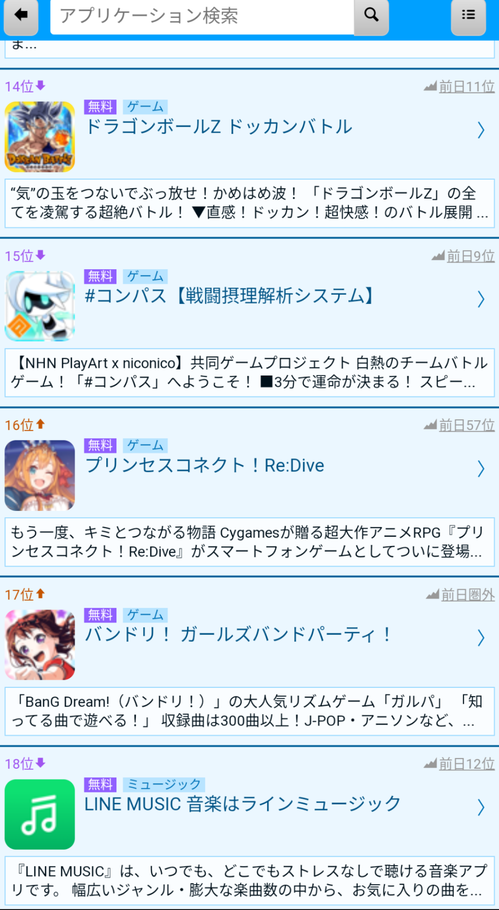
Task: Tap the Dragon Ball Z app icon
Action: point(40,136)
